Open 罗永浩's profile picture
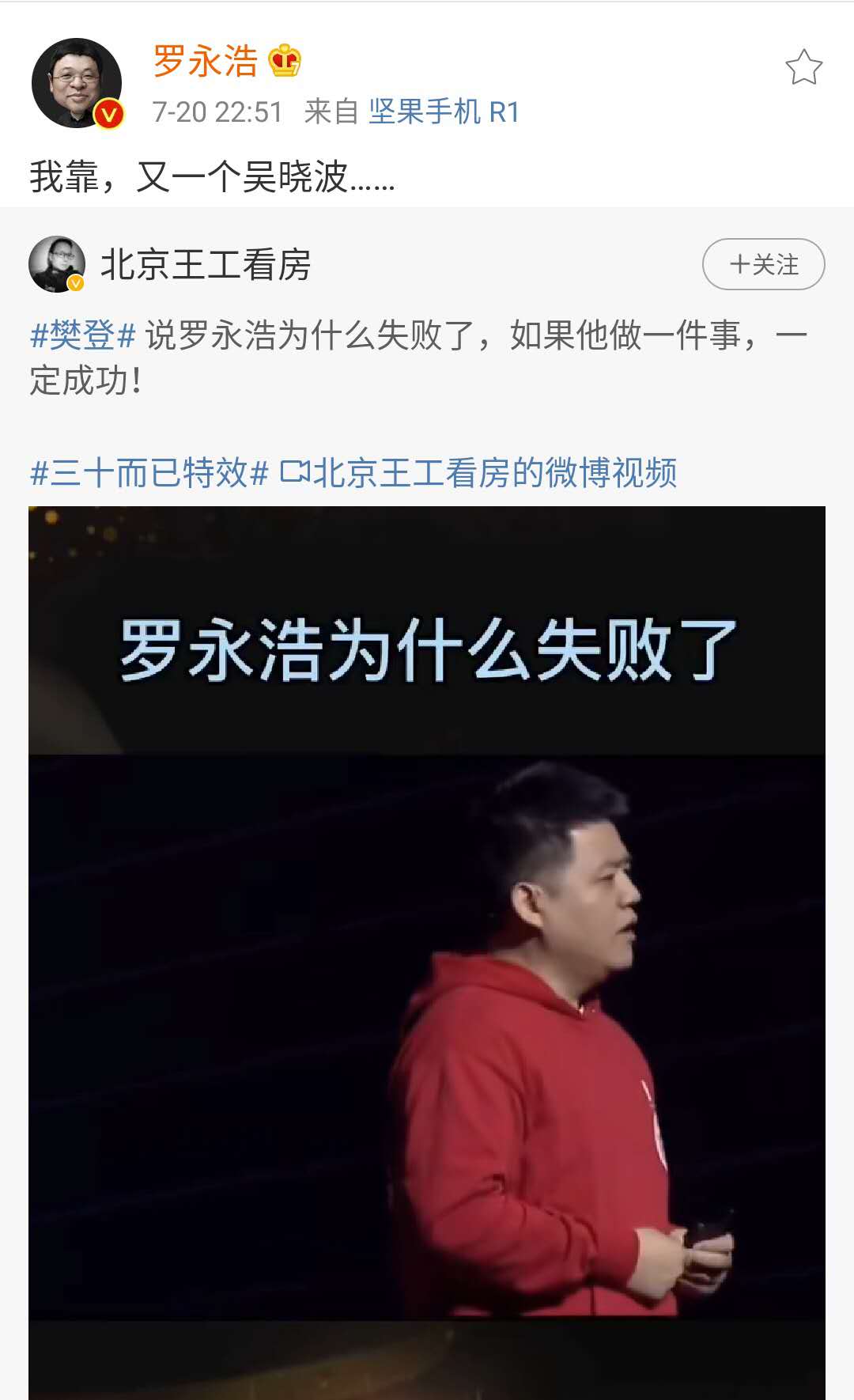 [x=77, y=83]
